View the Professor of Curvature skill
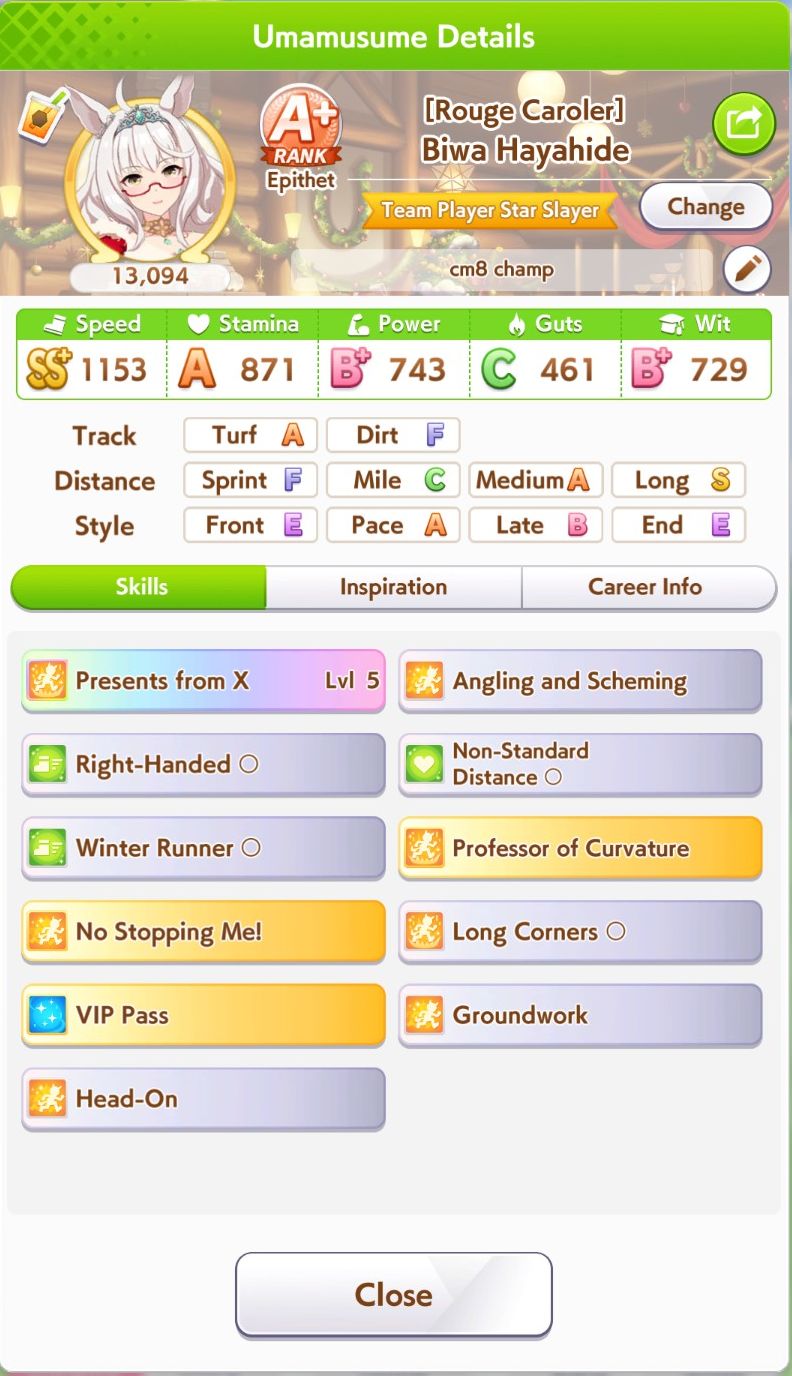Viewport: 792px width, 1376px height. pyautogui.click(x=580, y=848)
